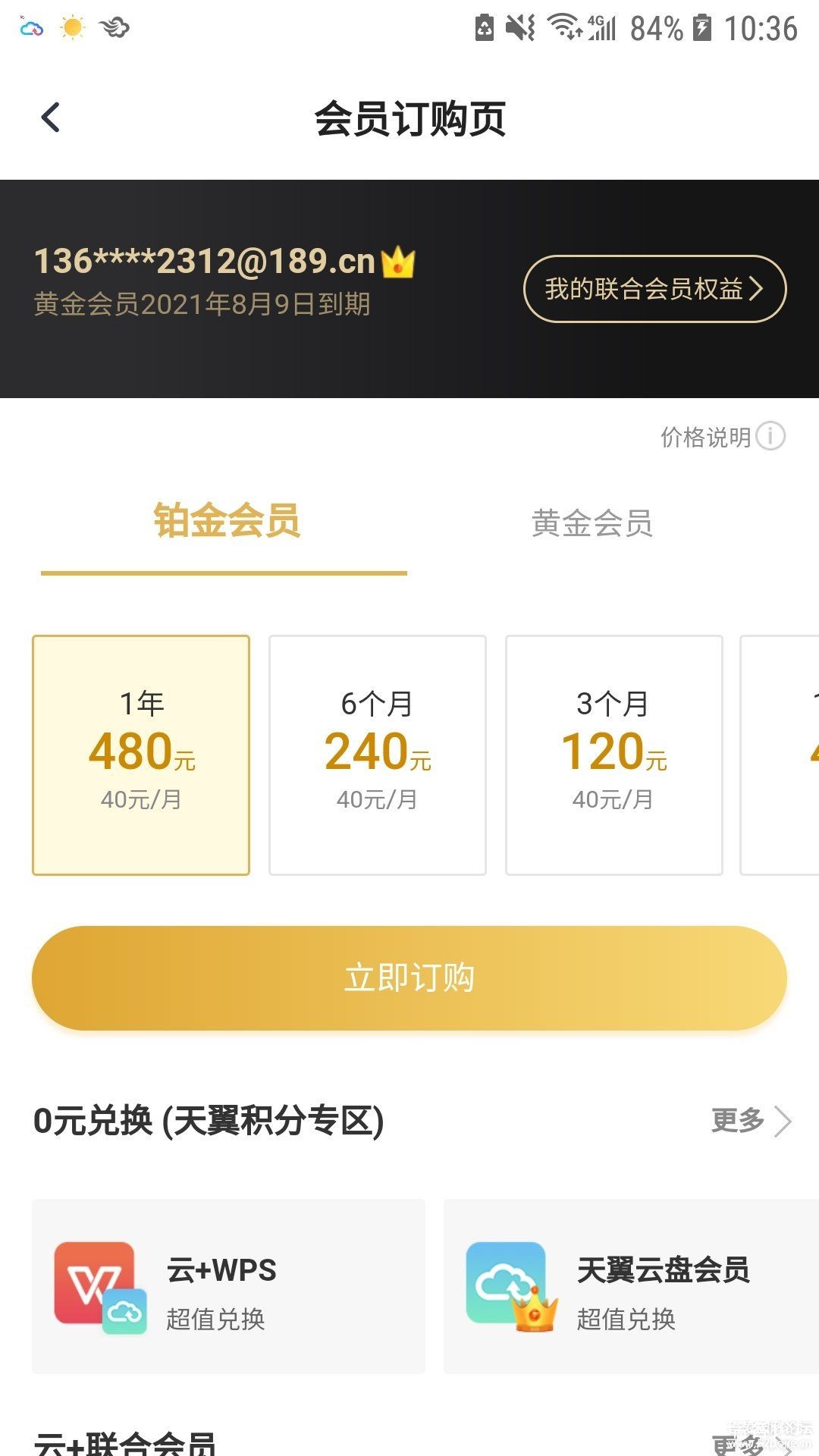819x1456 pixels.
Task: Open the 云+WPS 超值兑换 card
Action: pos(228,1286)
